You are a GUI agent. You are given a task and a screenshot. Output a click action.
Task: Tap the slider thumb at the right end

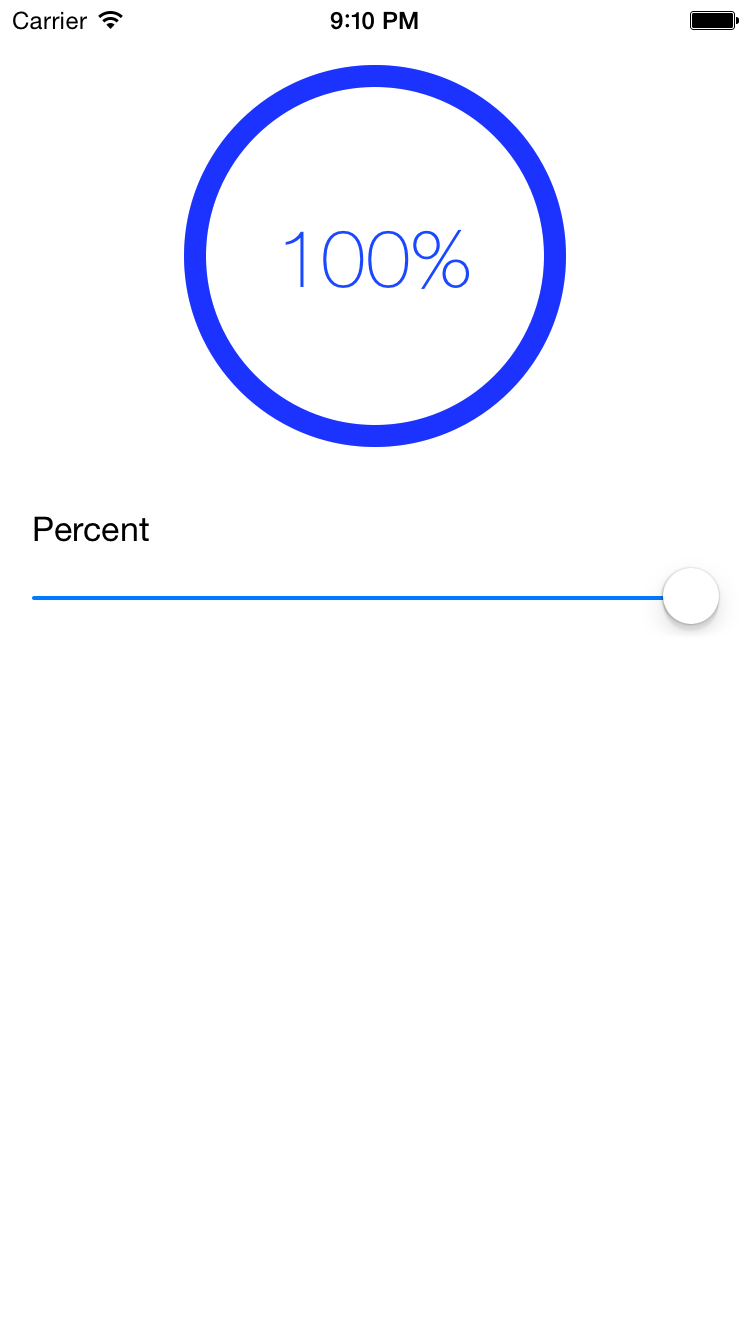pos(690,595)
